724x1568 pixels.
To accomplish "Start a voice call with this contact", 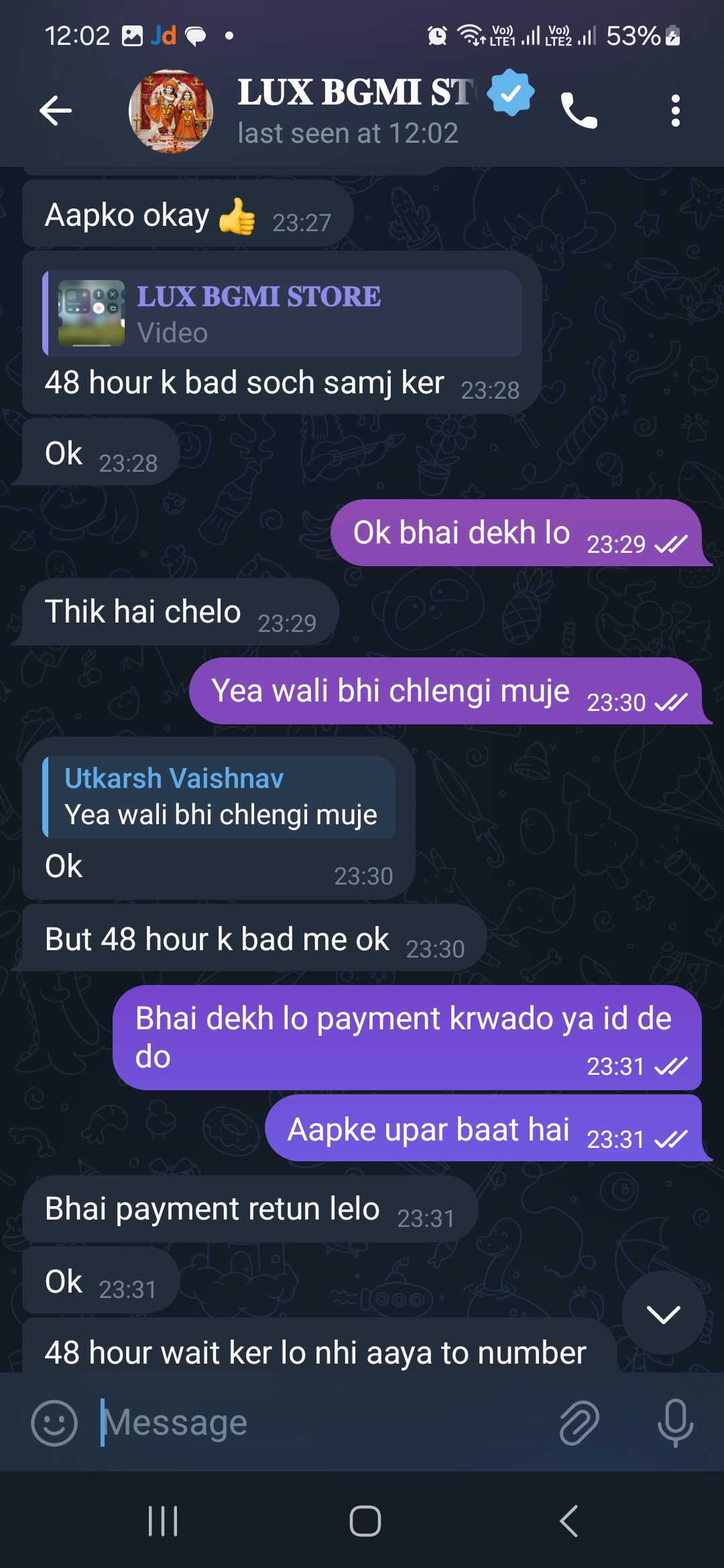I will pyautogui.click(x=579, y=111).
